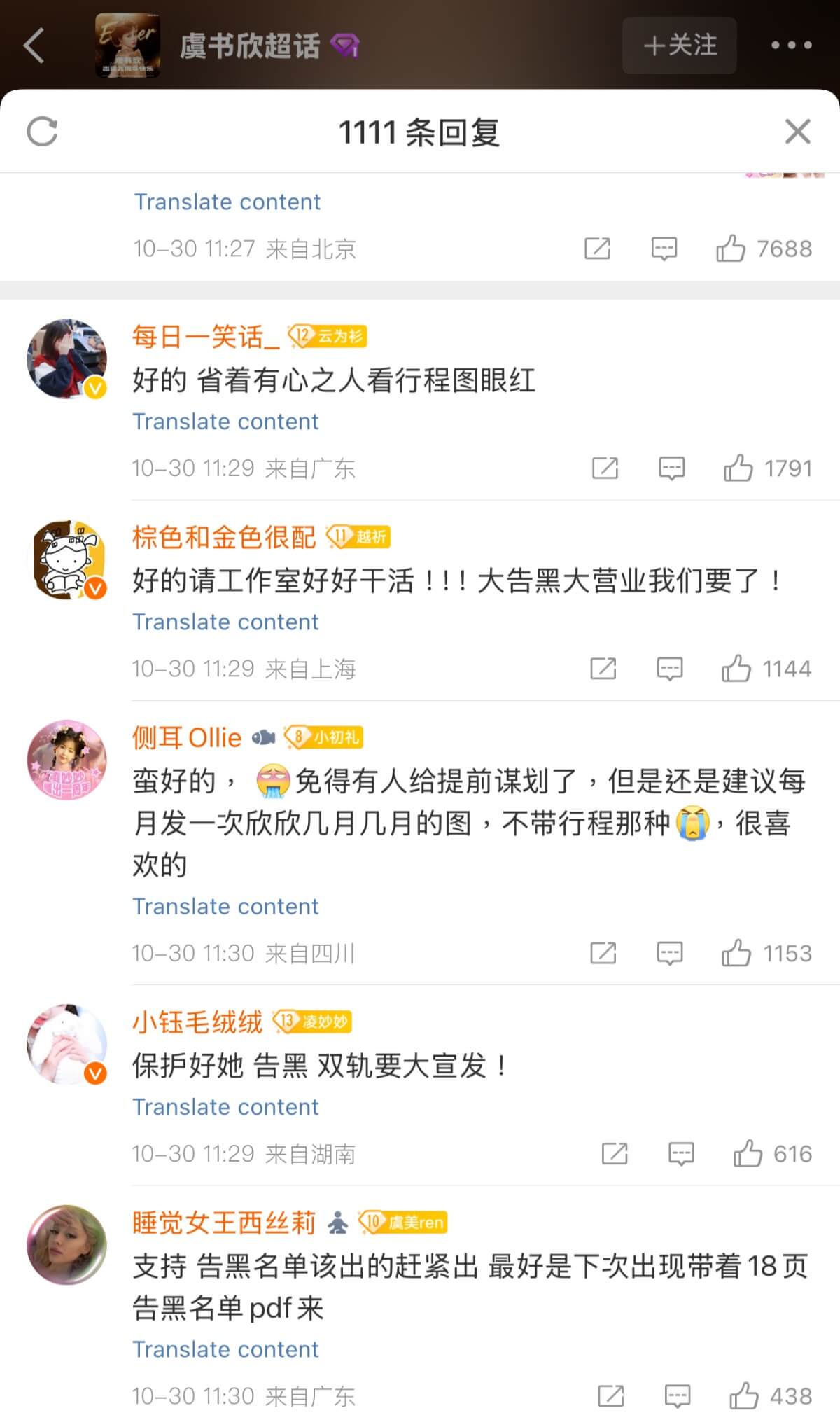Like the 10-30 11:27 comment from 北京

click(731, 249)
